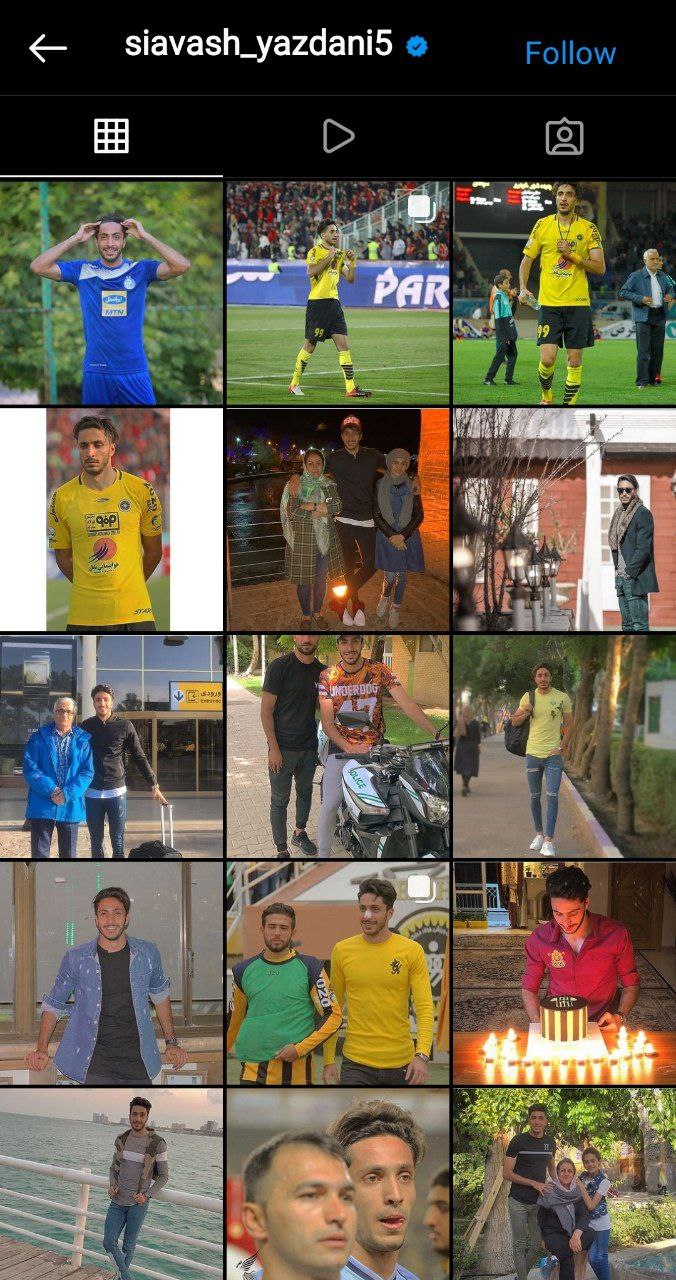Go back using the arrow icon

[x=47, y=48]
